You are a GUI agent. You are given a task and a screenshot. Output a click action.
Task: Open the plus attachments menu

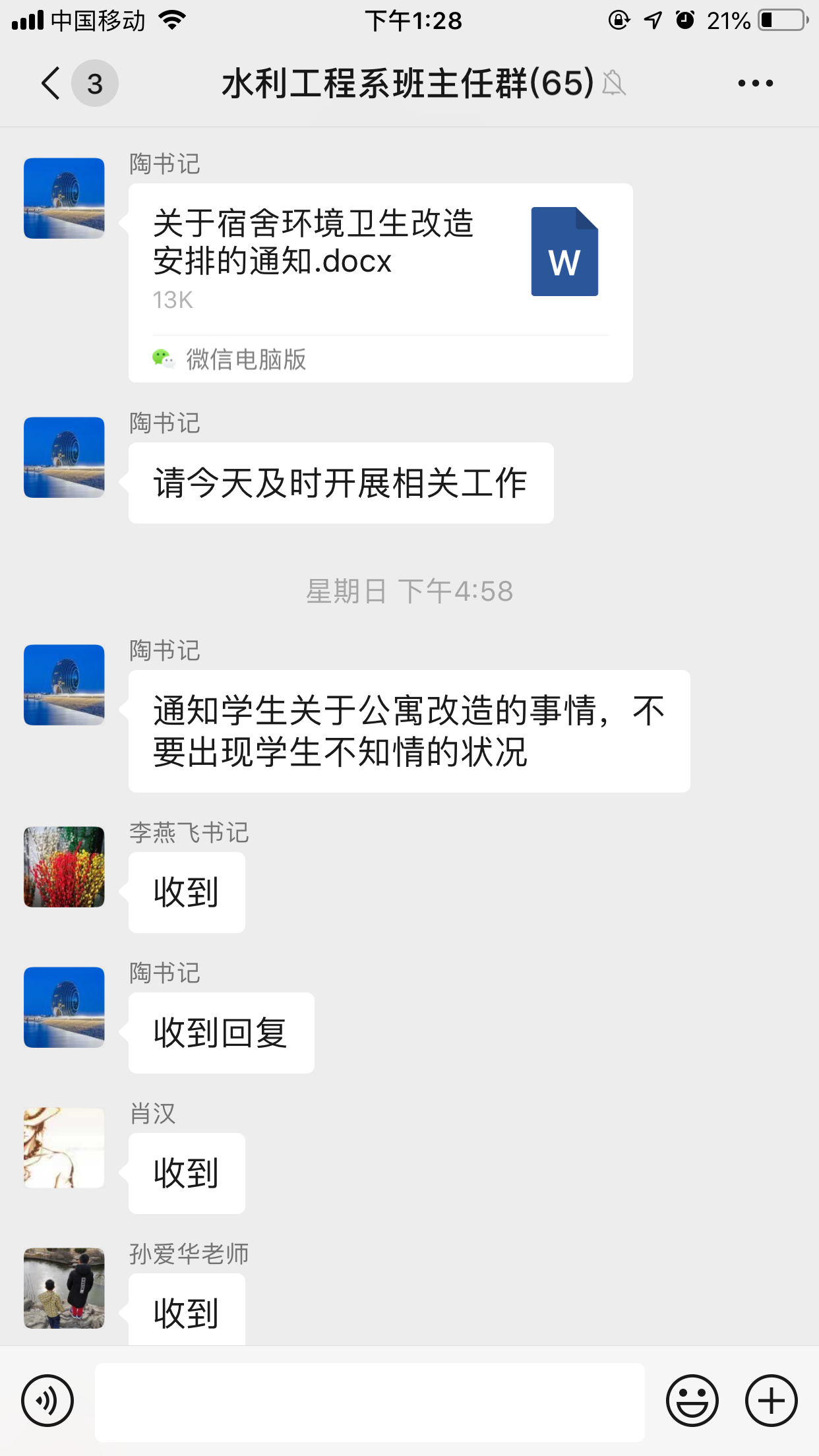click(x=771, y=1400)
